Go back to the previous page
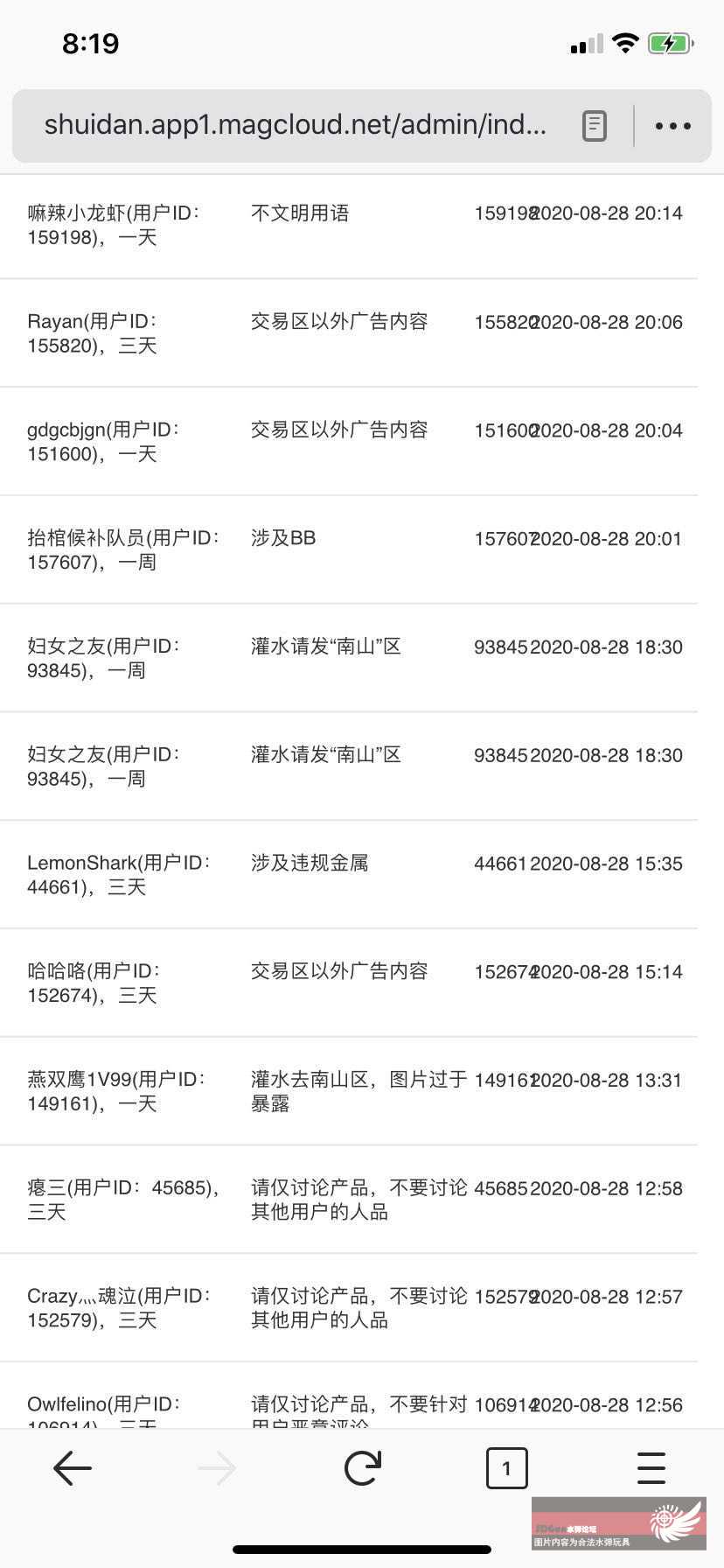 [73, 1468]
